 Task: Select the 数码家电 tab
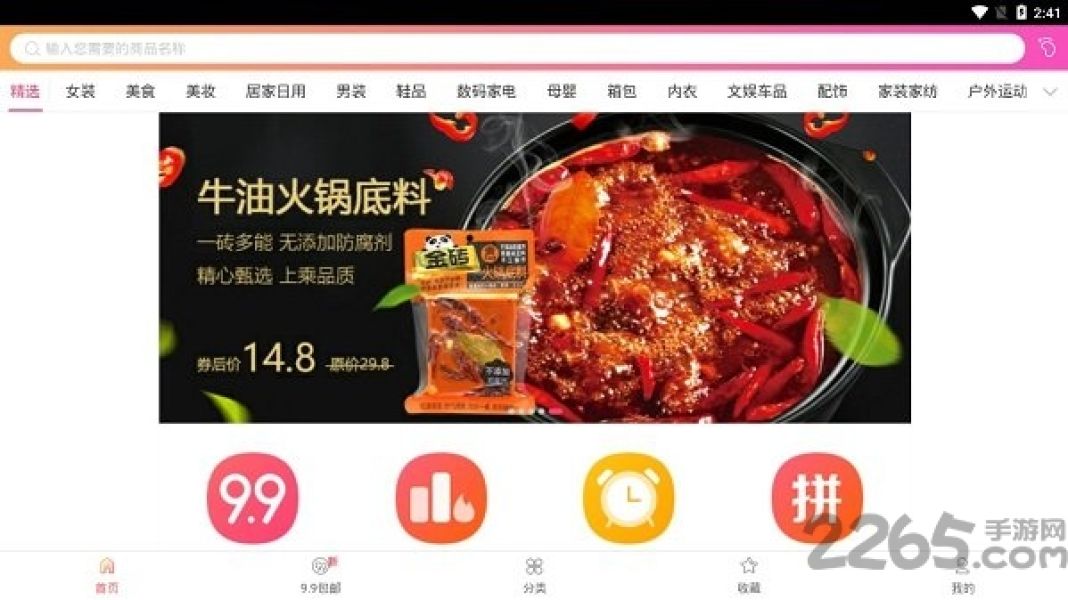pos(486,91)
